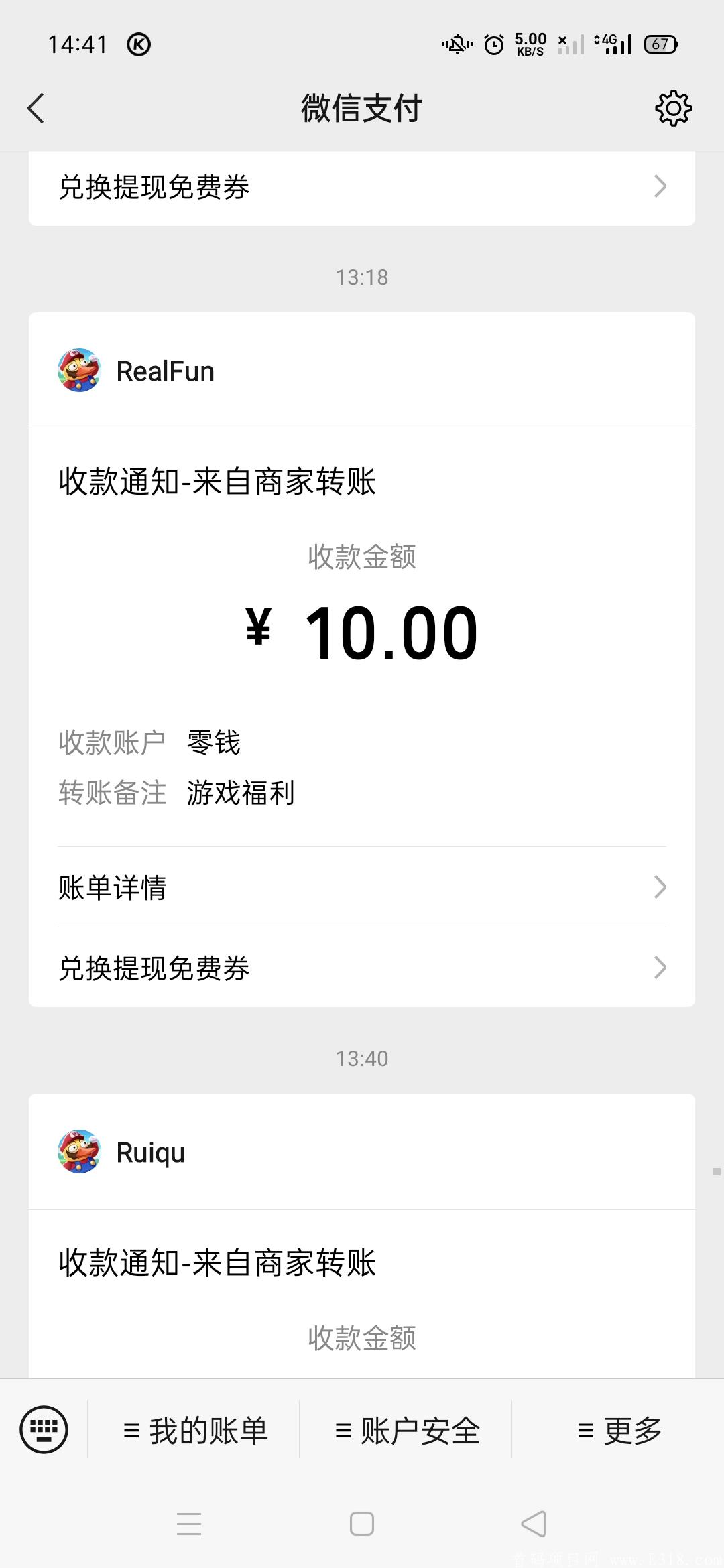The image size is (724, 1568).
Task: Expand the top 兑换提现免费券 entry
Action: 362,188
